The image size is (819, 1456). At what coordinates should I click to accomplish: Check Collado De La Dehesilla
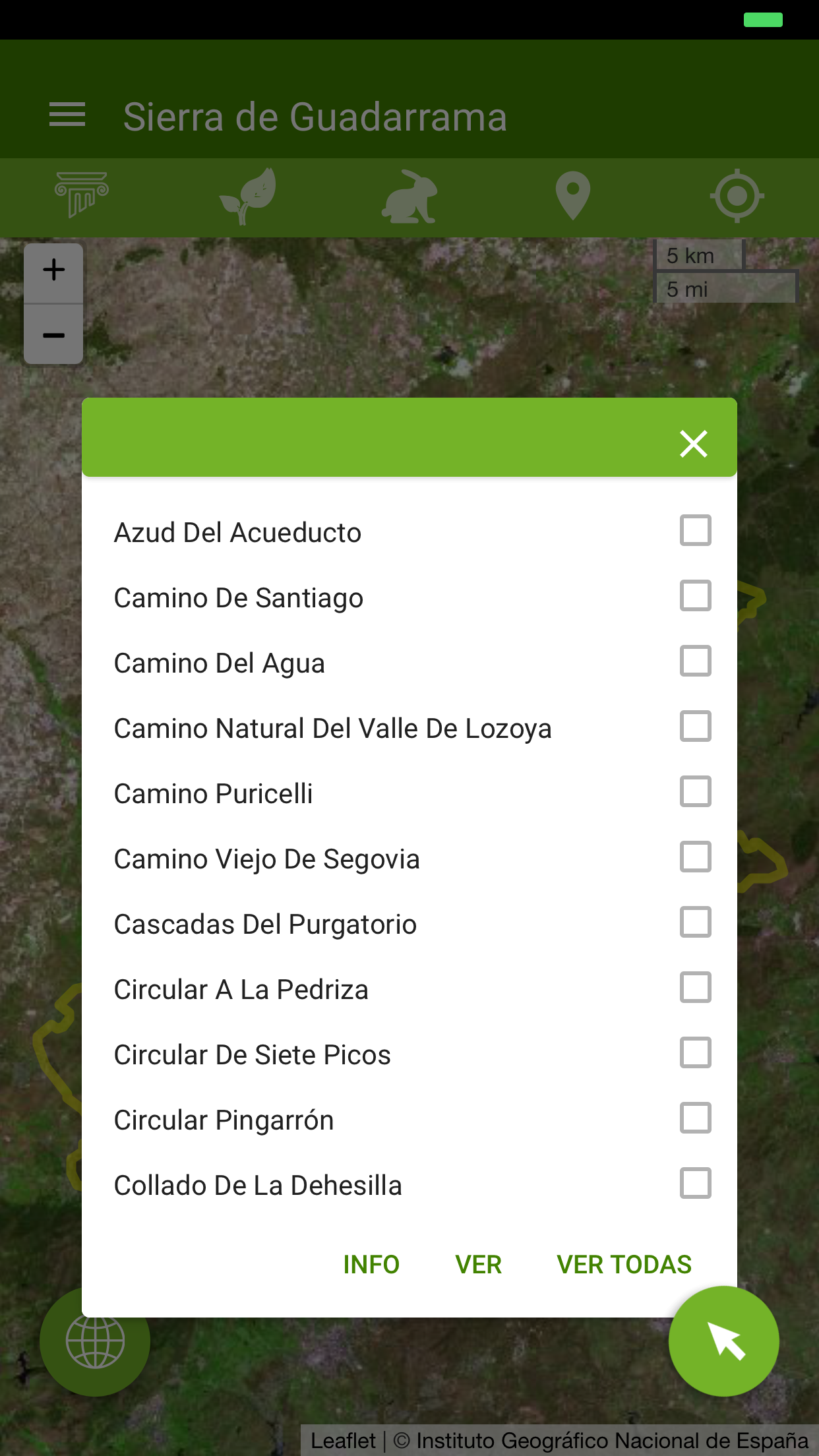coord(695,1183)
